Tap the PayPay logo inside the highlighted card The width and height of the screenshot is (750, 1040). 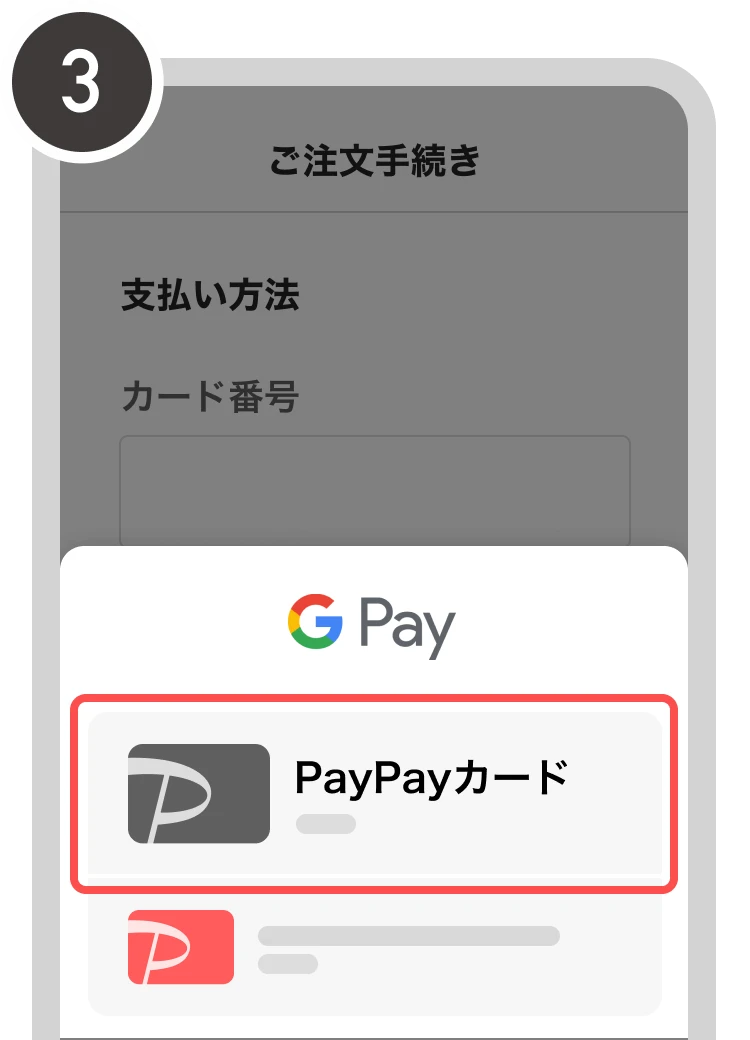pos(199,793)
